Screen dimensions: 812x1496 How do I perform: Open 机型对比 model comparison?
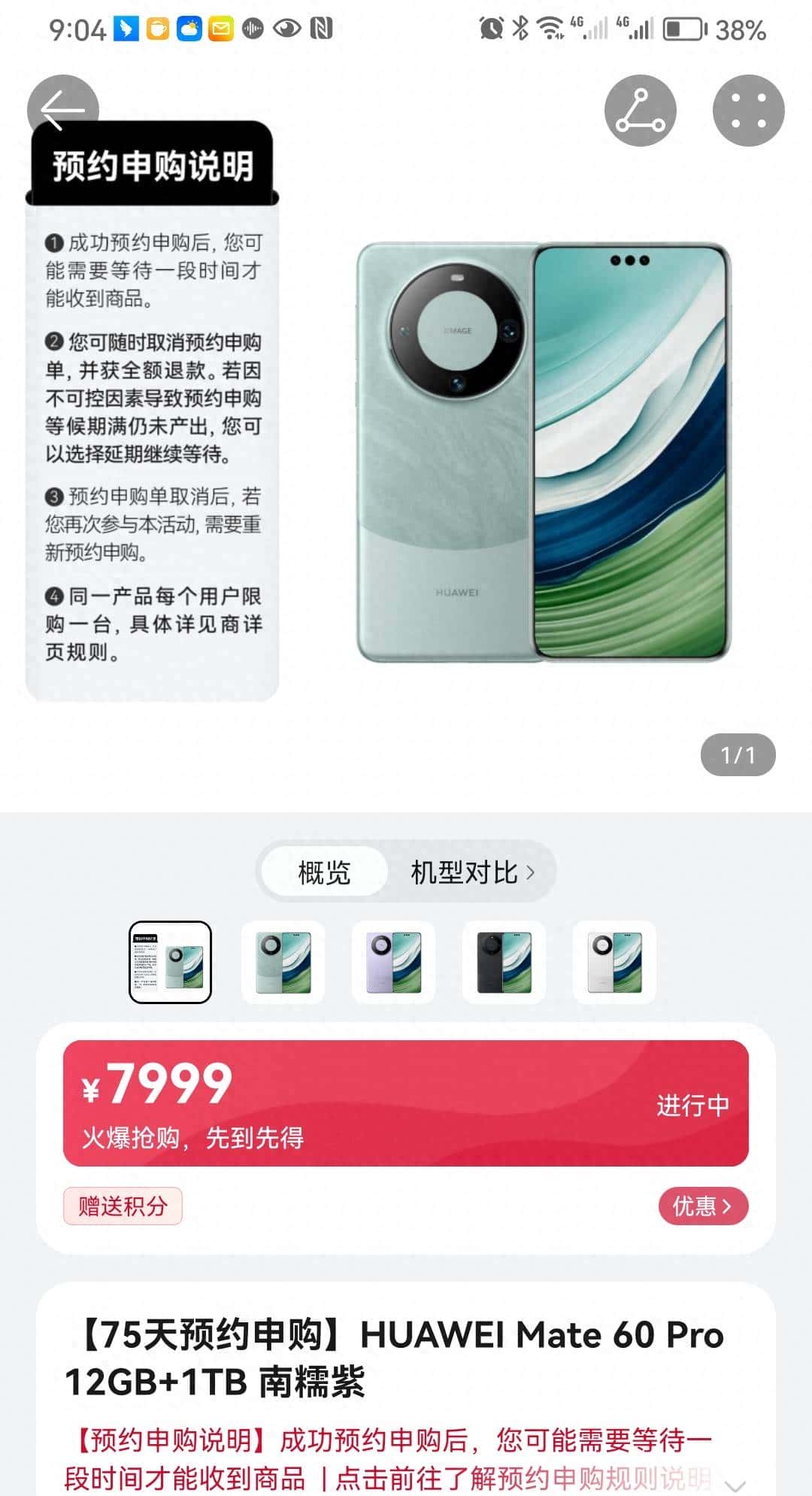472,872
